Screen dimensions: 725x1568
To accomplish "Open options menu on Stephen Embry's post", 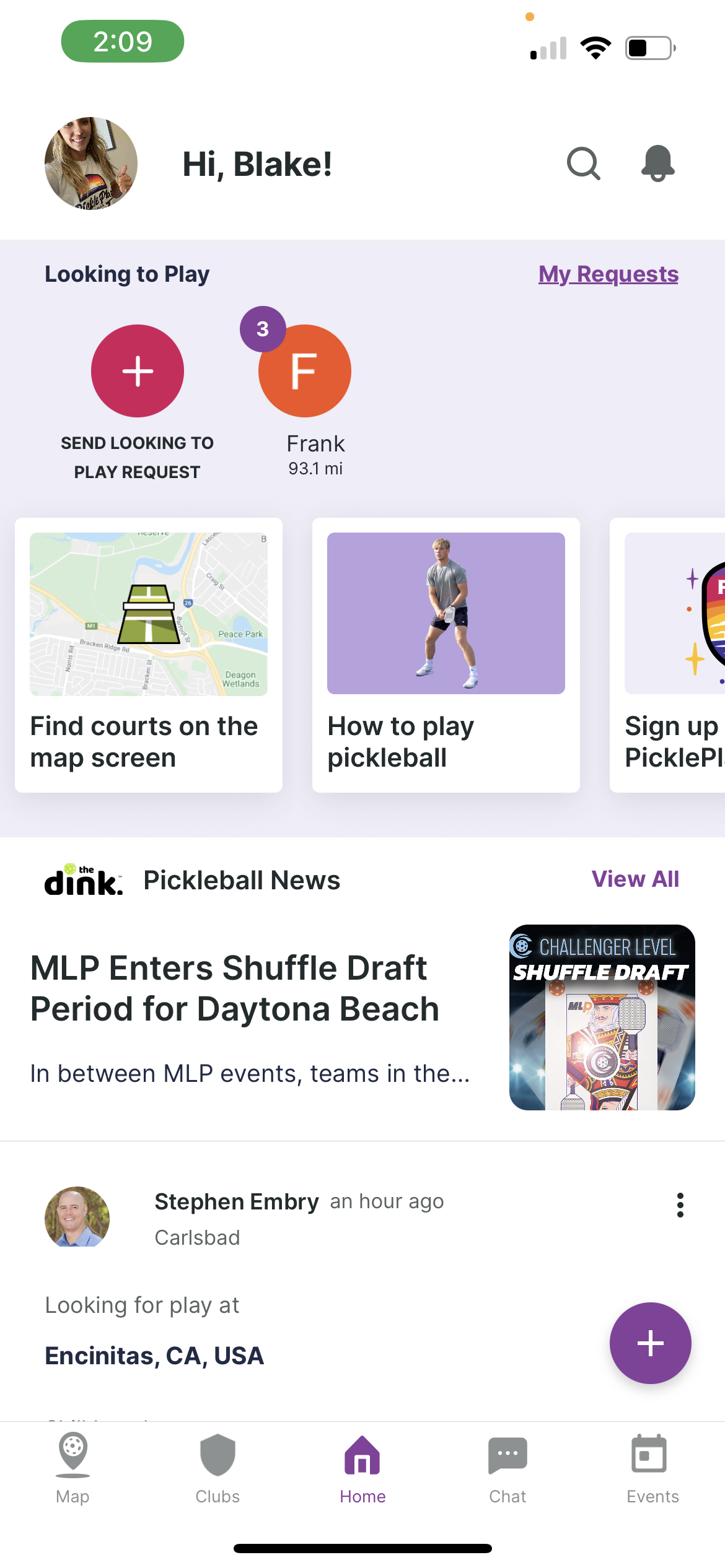I will 680,1206.
